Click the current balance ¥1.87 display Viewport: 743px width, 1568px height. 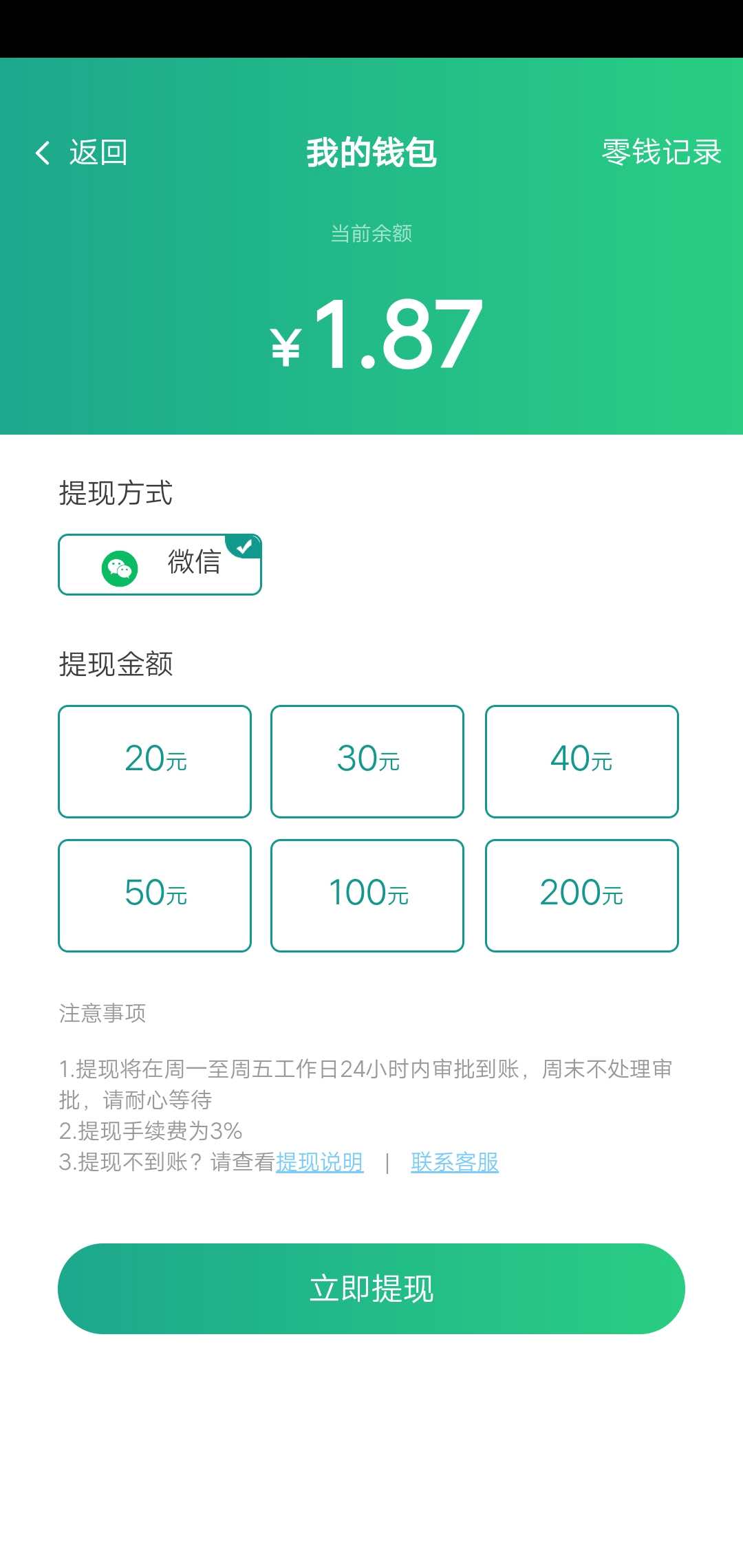coord(371,335)
